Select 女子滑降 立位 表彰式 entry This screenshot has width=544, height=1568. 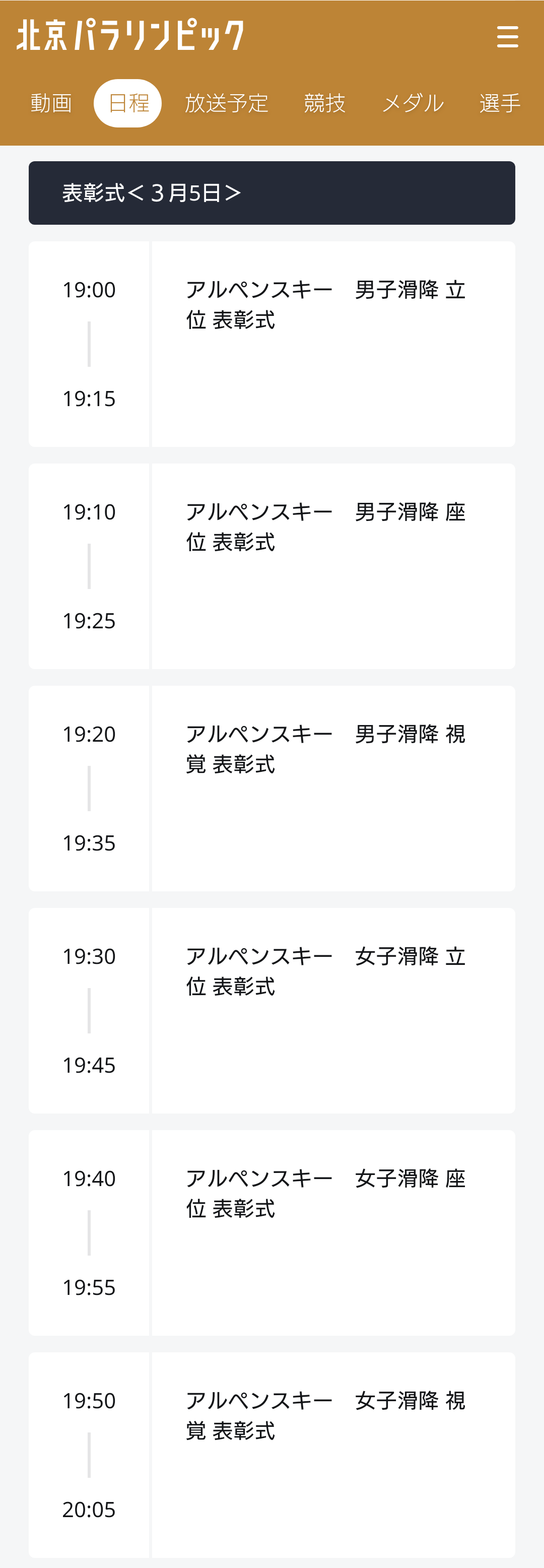tap(326, 971)
